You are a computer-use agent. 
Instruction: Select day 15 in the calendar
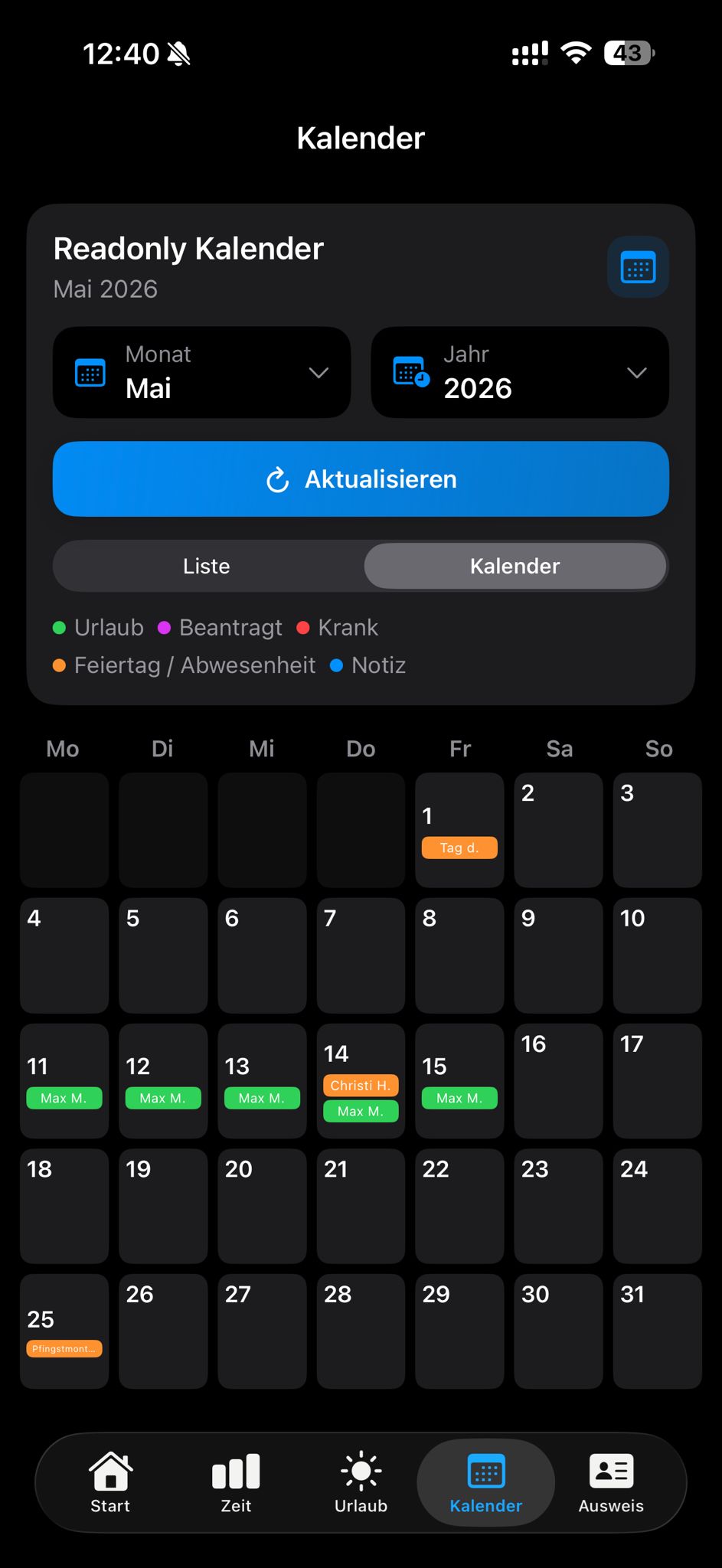pyautogui.click(x=459, y=1081)
